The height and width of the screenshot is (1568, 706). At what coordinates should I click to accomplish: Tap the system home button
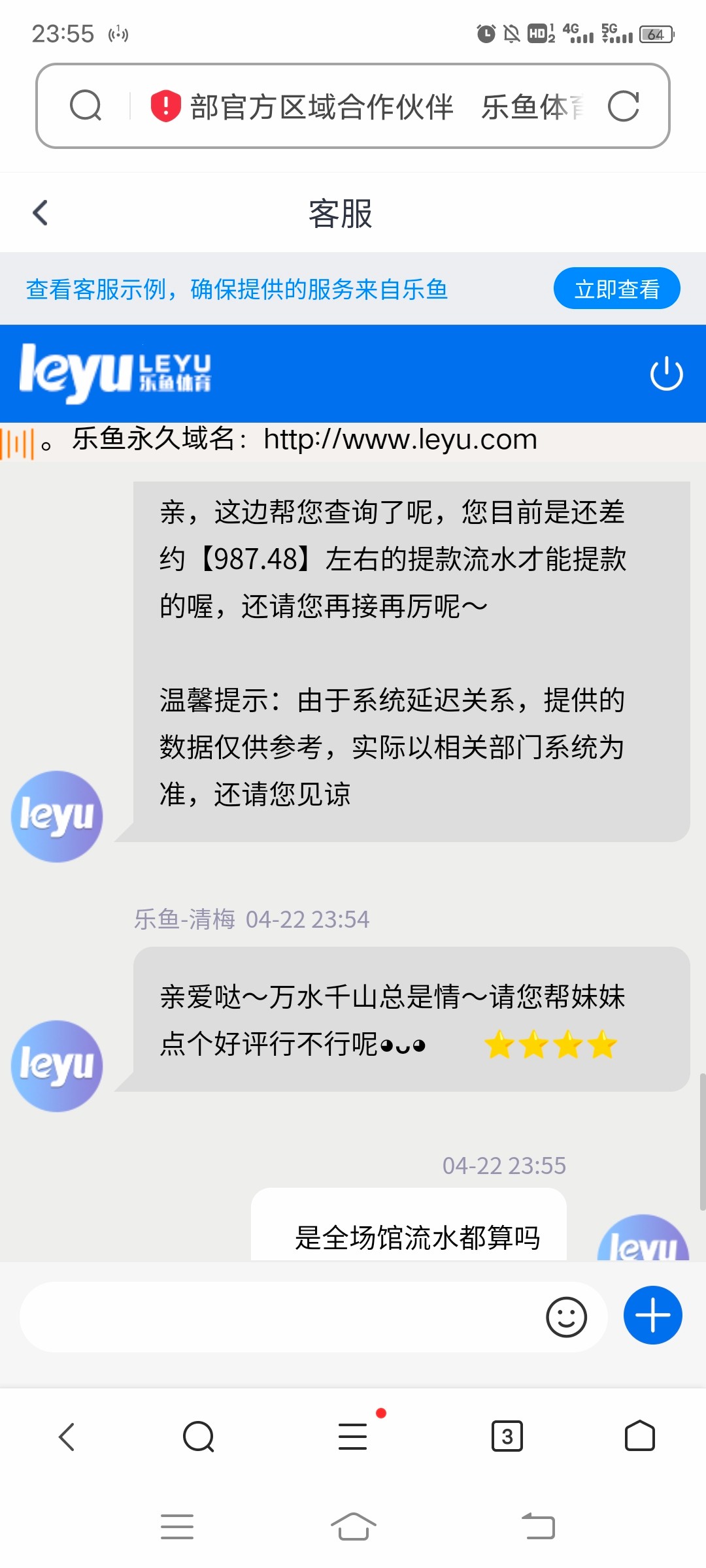[353, 1527]
